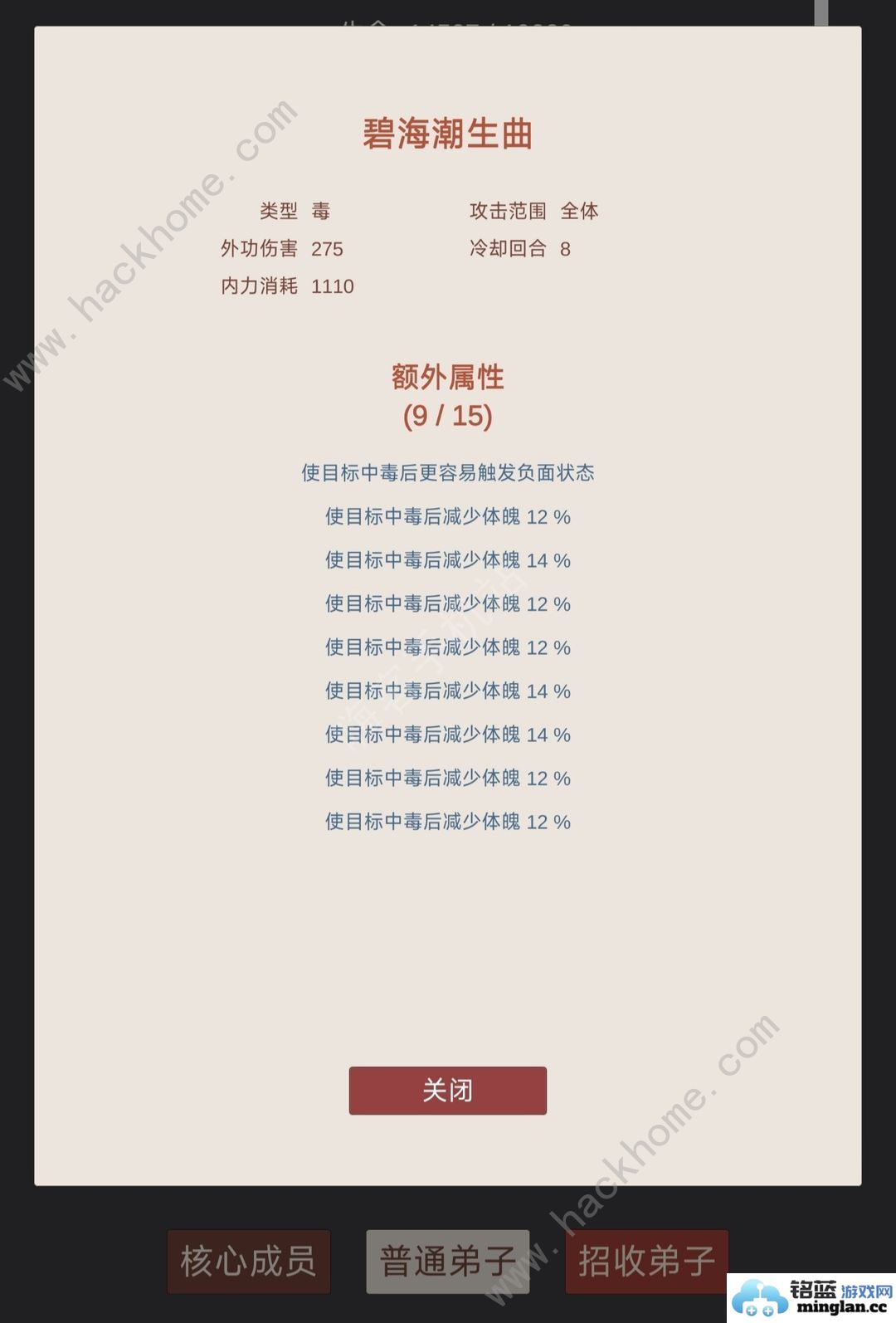This screenshot has height=1323, width=896.
Task: Switch to the 普通弟子 tab
Action: [x=447, y=1262]
